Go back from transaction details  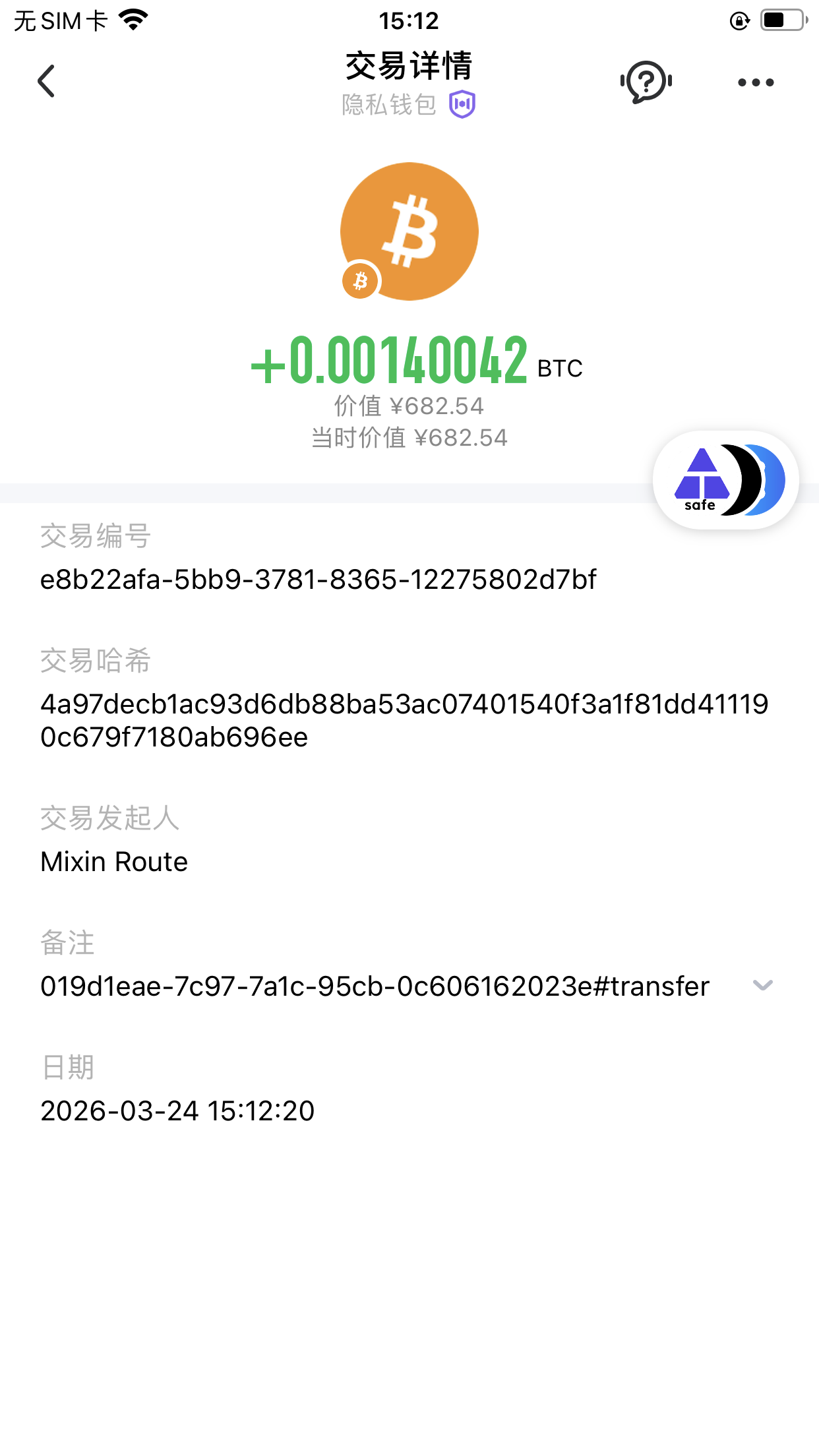46,82
